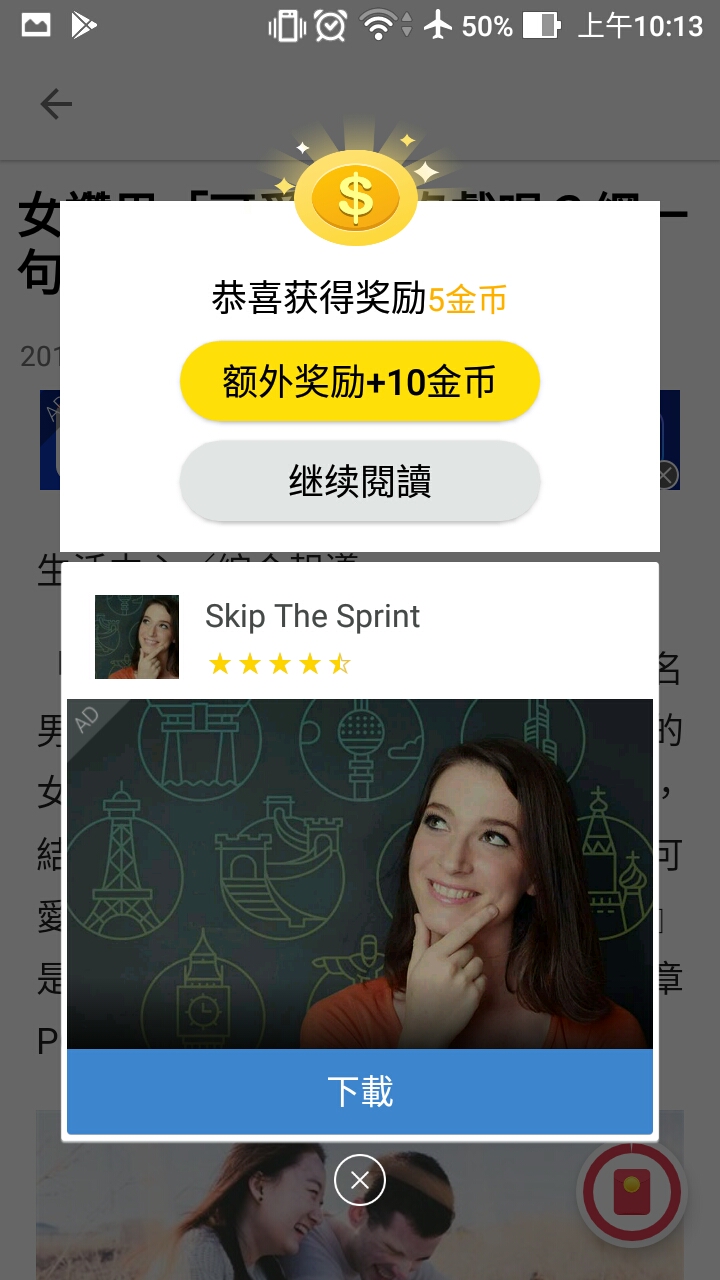Open the Skip The Sprint ad image
This screenshot has width=720, height=1280.
click(360, 873)
